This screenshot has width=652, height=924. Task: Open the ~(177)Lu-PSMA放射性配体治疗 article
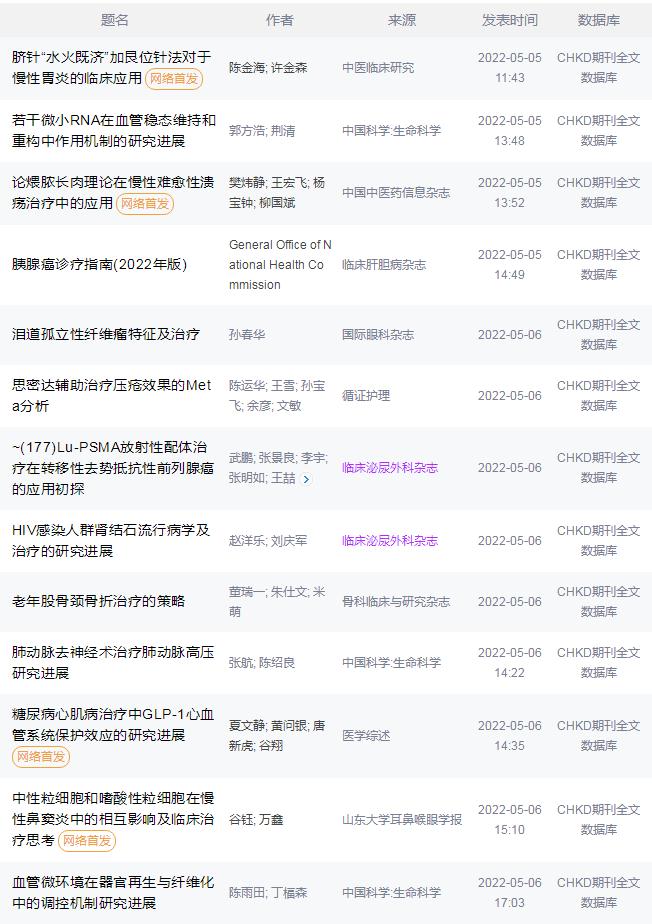[110, 467]
